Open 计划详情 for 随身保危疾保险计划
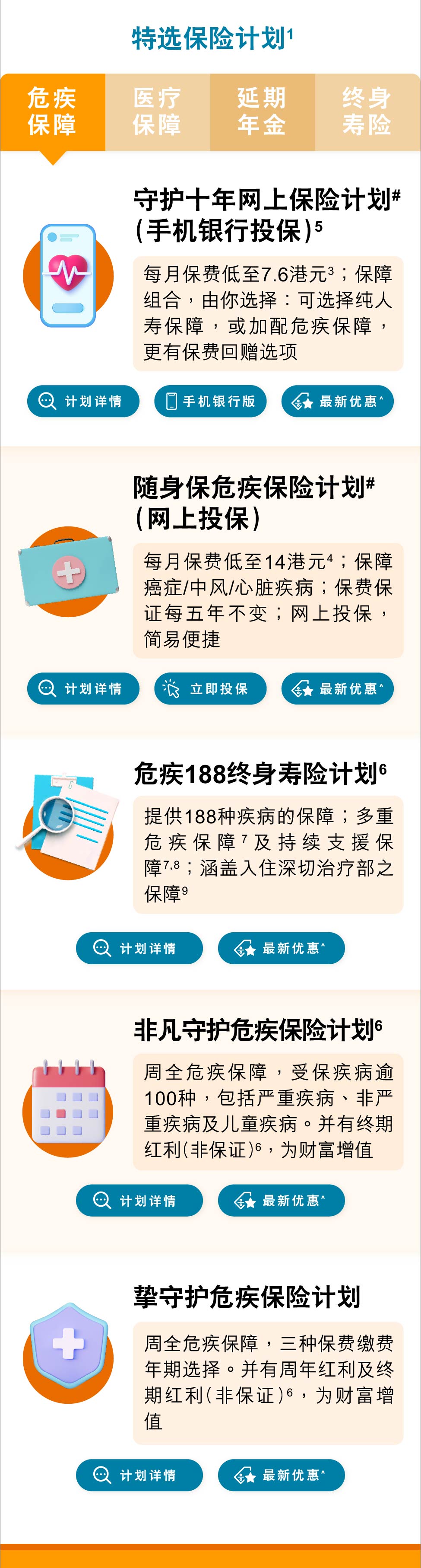 (83, 688)
